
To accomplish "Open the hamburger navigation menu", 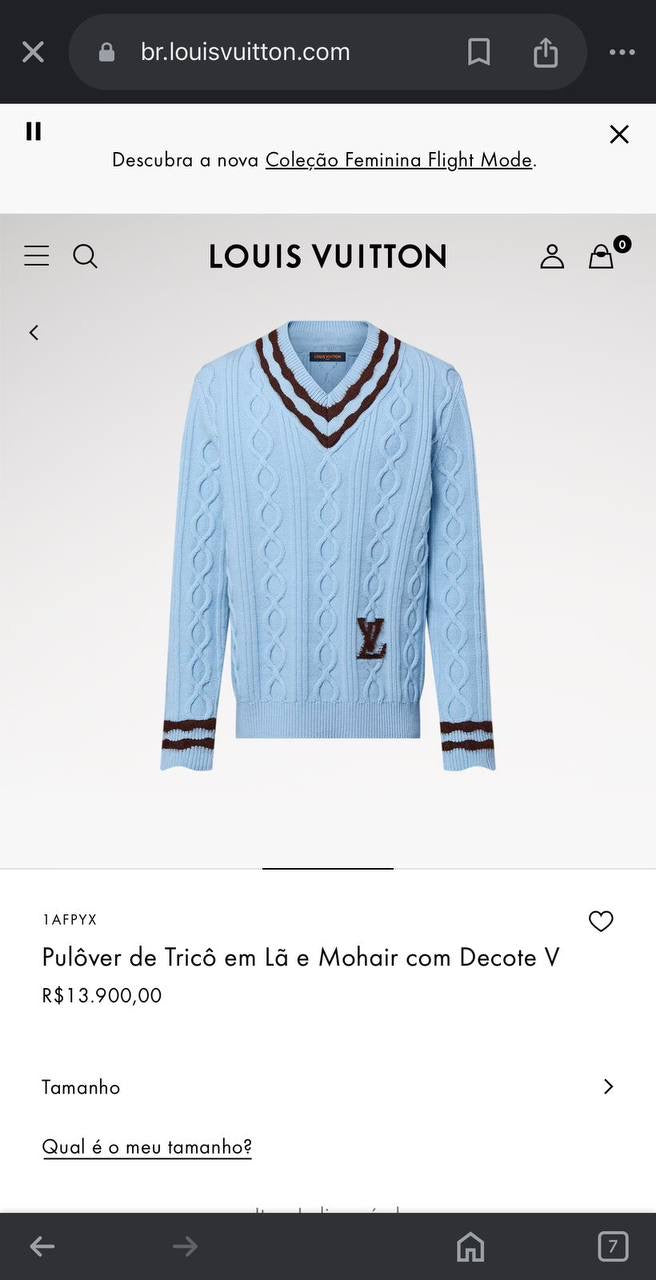I will pos(37,256).
